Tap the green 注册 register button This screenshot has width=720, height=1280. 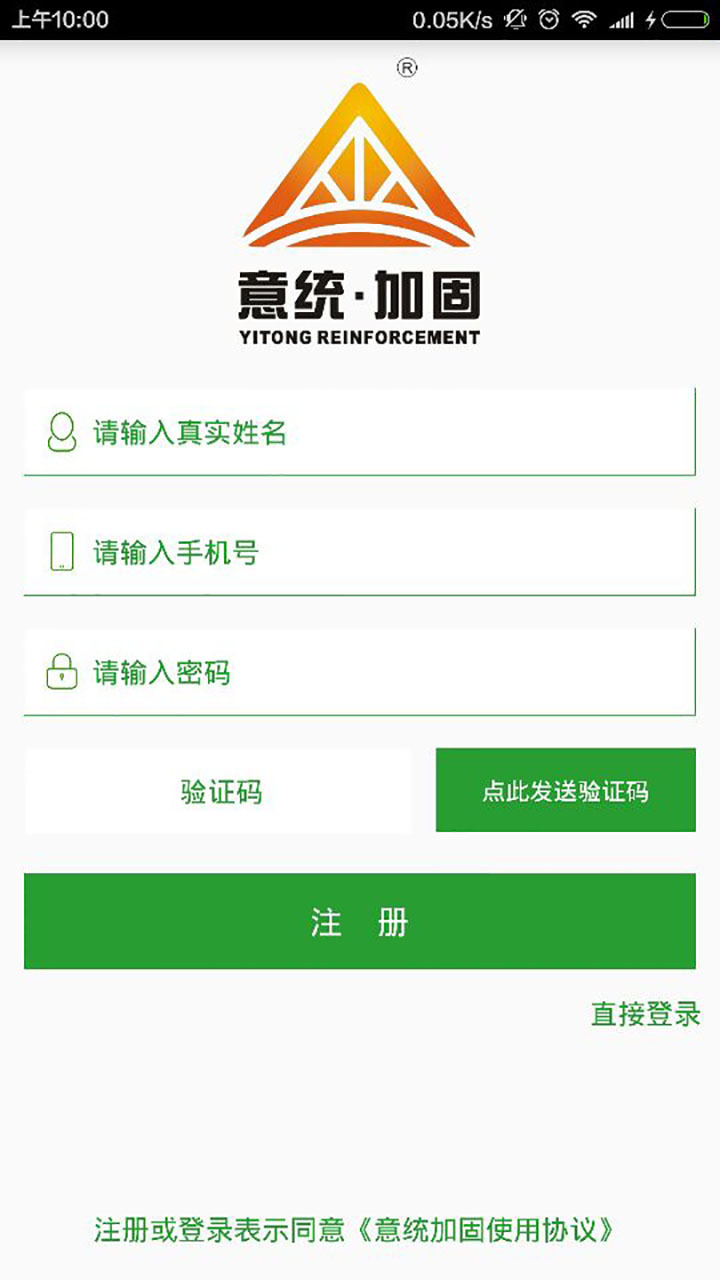click(x=360, y=921)
